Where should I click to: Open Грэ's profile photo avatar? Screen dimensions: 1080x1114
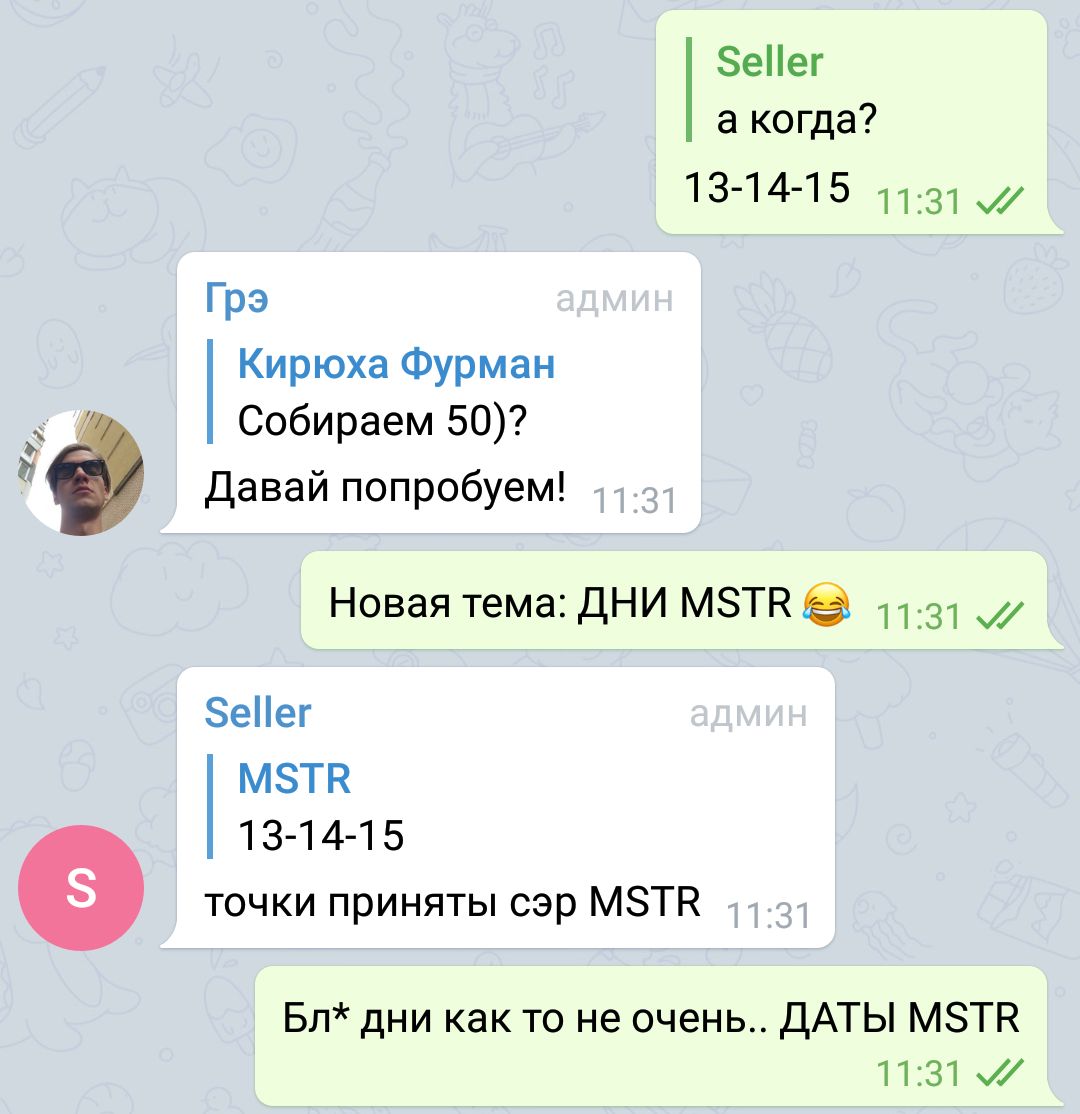81,472
